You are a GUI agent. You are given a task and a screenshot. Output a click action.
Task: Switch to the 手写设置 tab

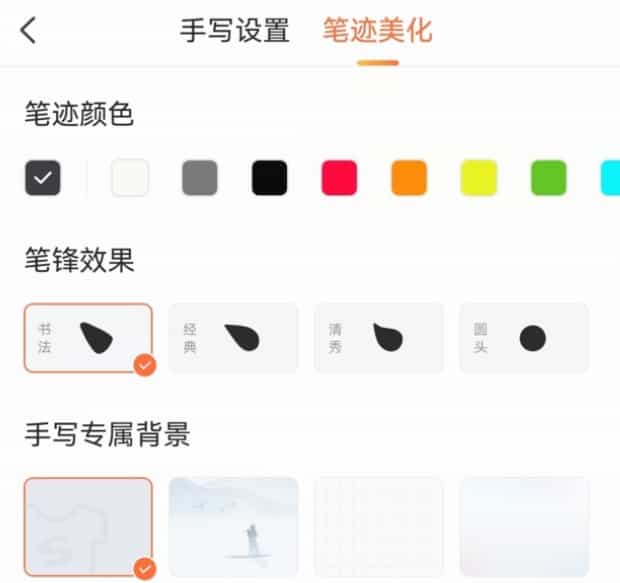point(235,31)
